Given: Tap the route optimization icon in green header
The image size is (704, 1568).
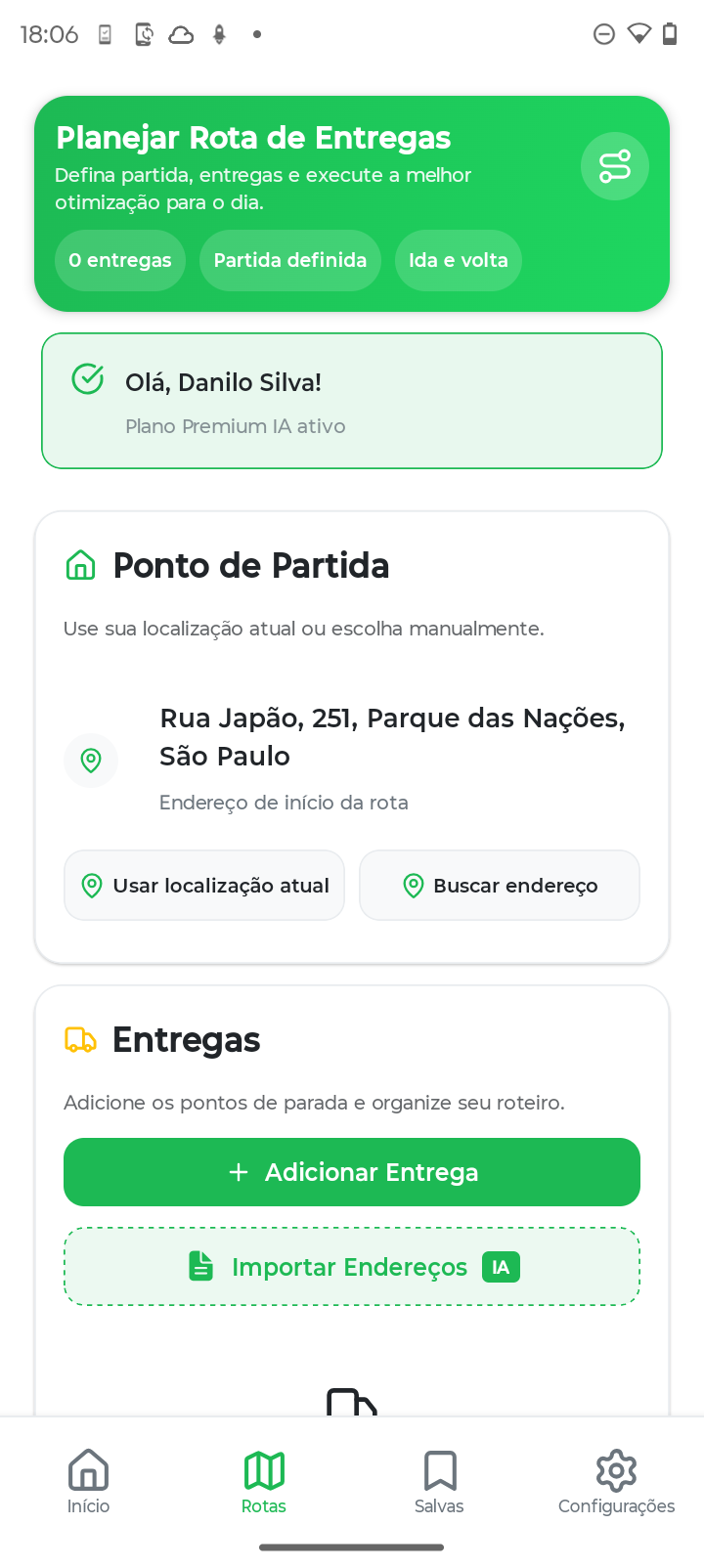Looking at the screenshot, I should click(614, 165).
